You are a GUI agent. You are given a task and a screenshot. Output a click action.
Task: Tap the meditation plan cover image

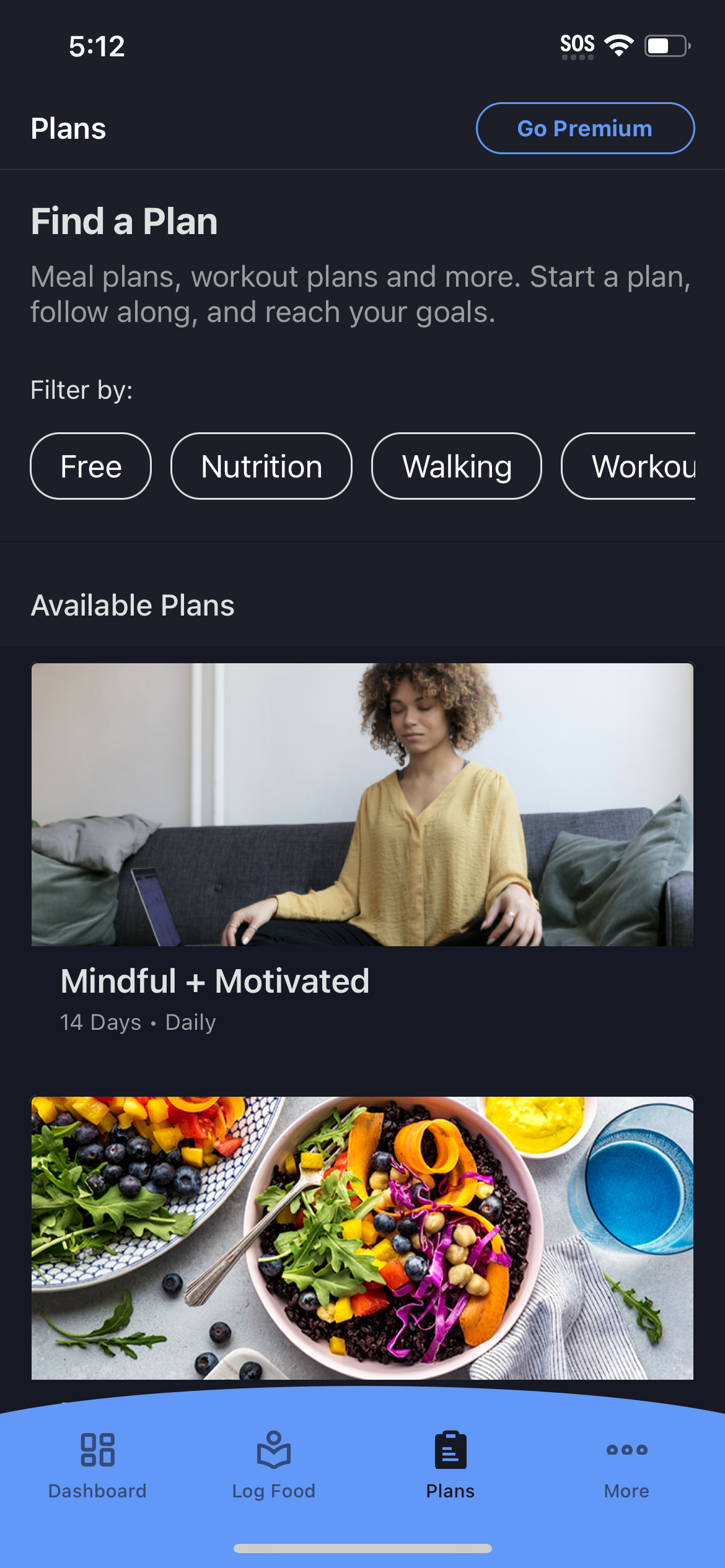(x=362, y=804)
